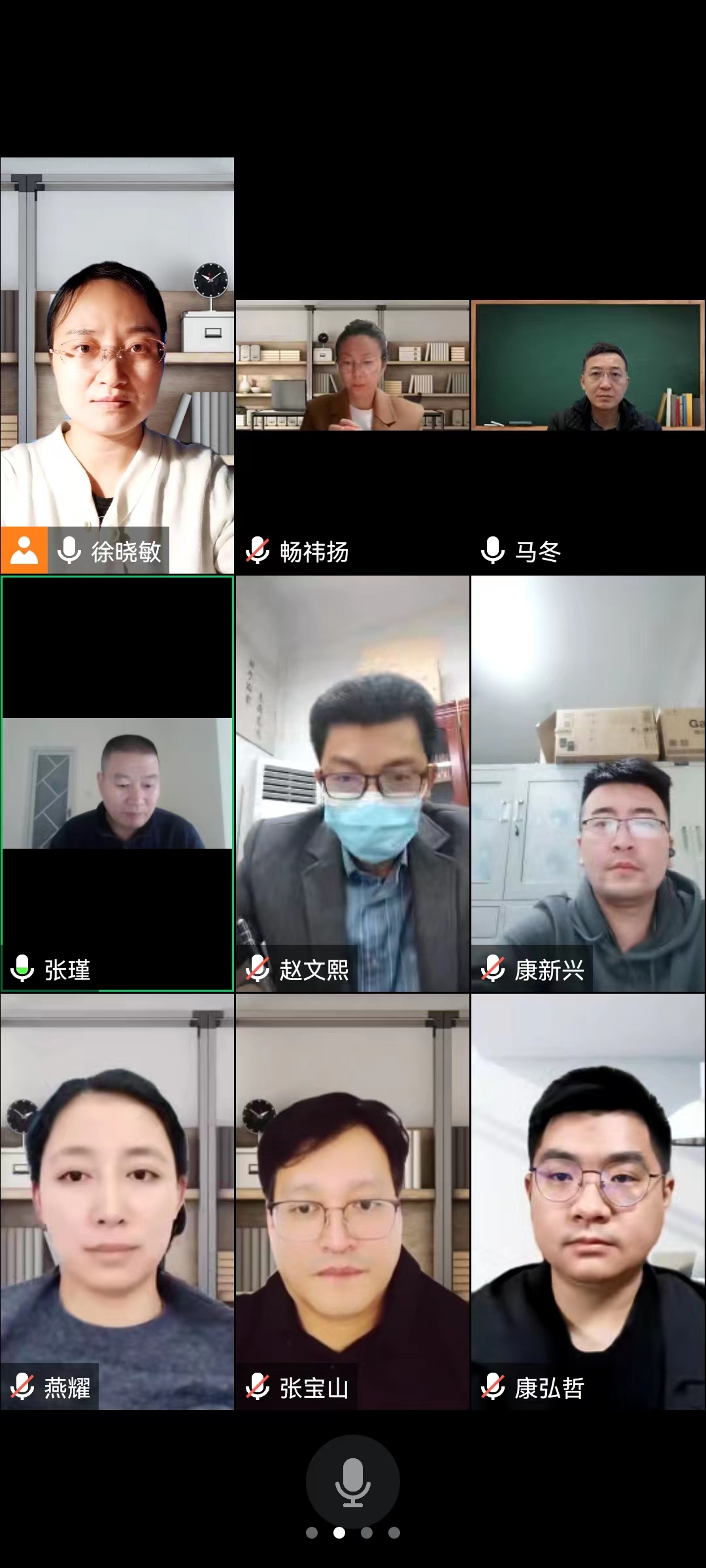Tap the microphone button to unmute
The image size is (706, 1568).
coord(352,1482)
